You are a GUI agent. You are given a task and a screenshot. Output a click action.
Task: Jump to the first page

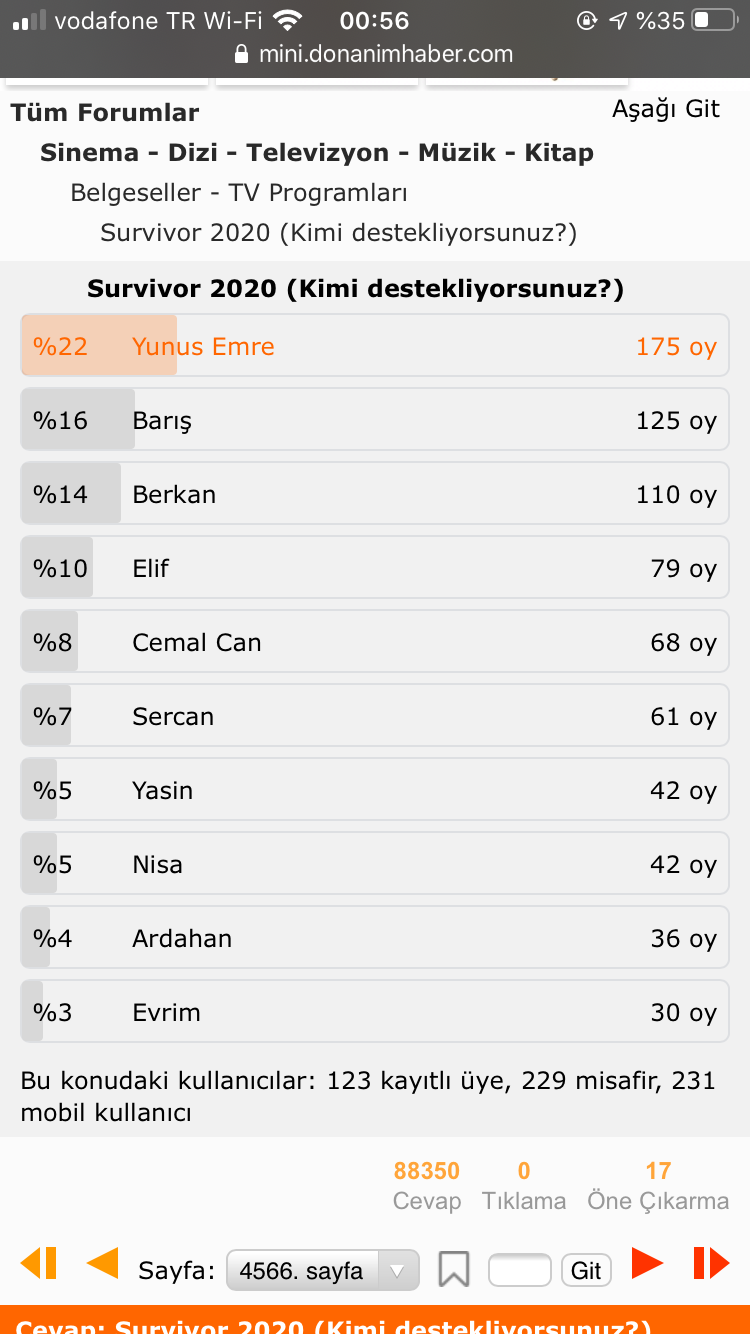coord(39,1263)
